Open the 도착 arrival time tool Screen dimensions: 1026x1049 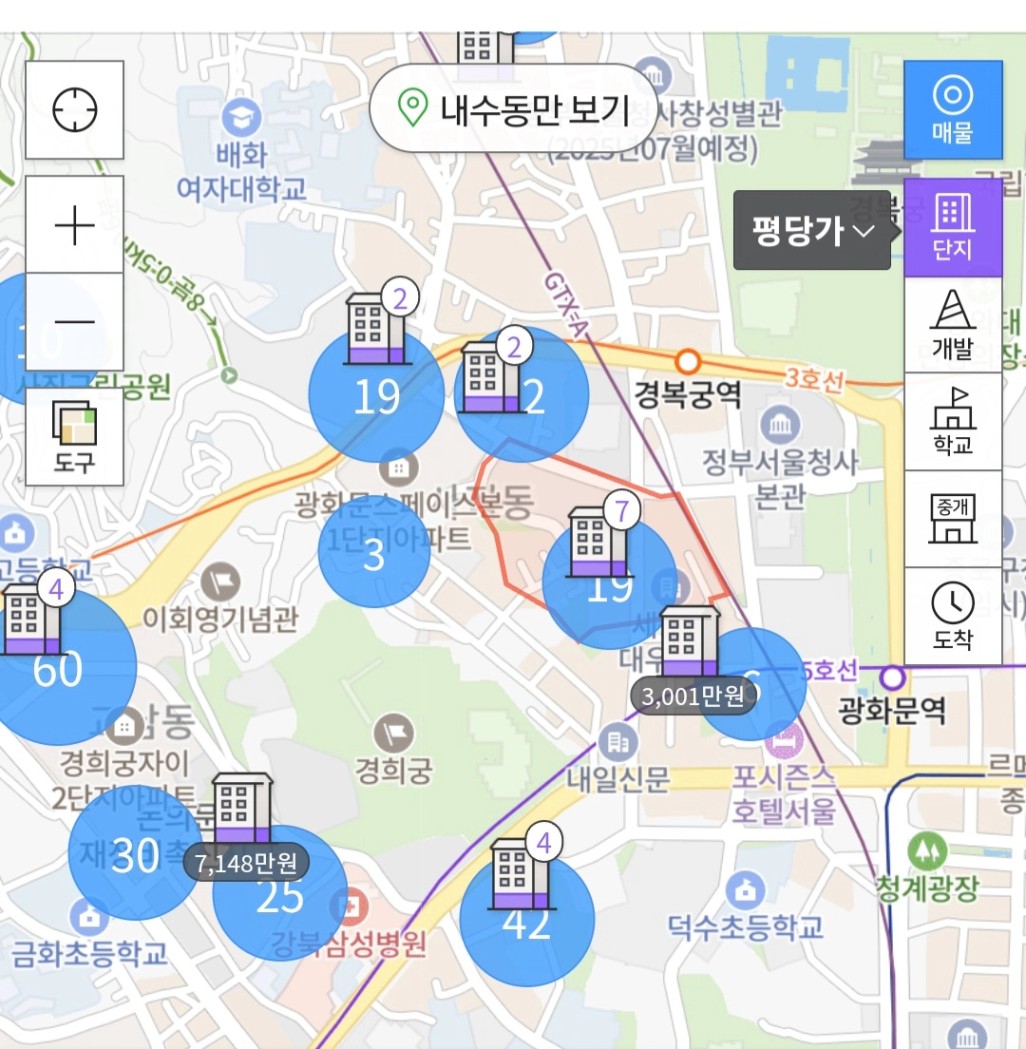952,616
